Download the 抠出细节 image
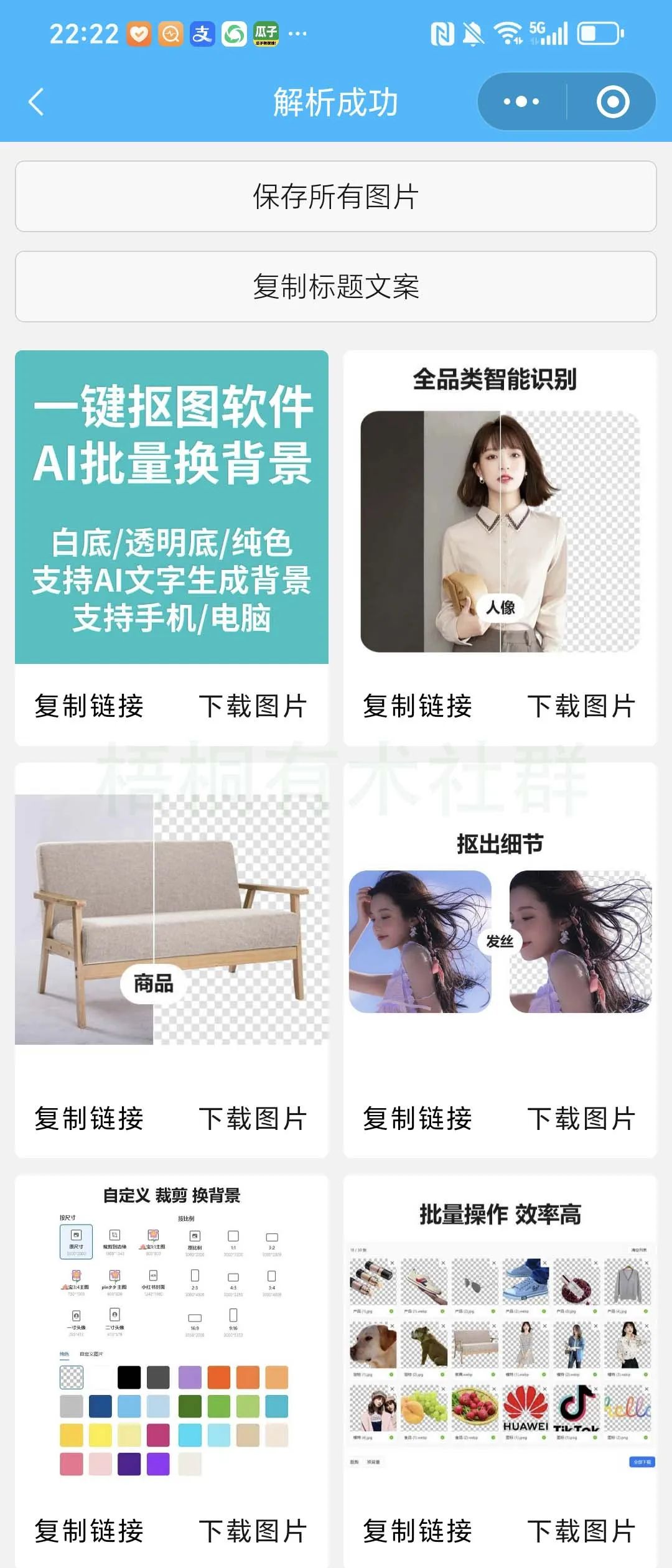The width and height of the screenshot is (672, 1568). [581, 1118]
